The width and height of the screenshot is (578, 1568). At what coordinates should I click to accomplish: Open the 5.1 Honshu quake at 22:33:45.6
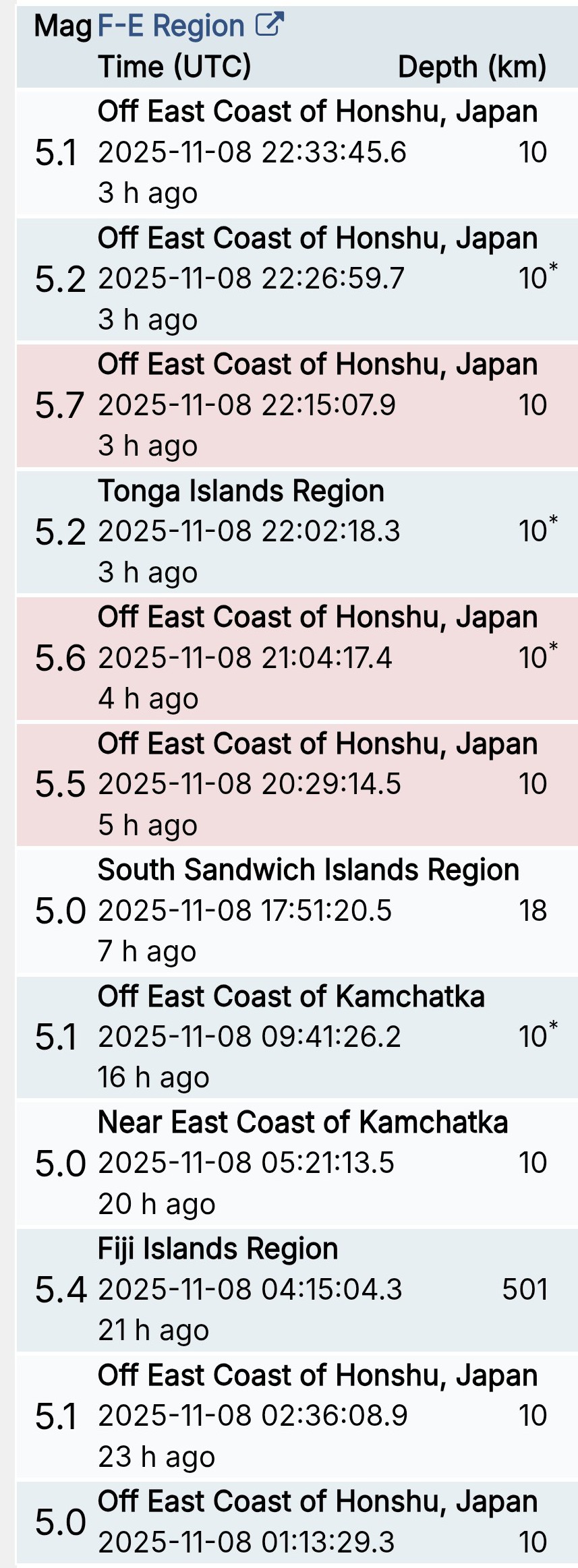(x=297, y=152)
